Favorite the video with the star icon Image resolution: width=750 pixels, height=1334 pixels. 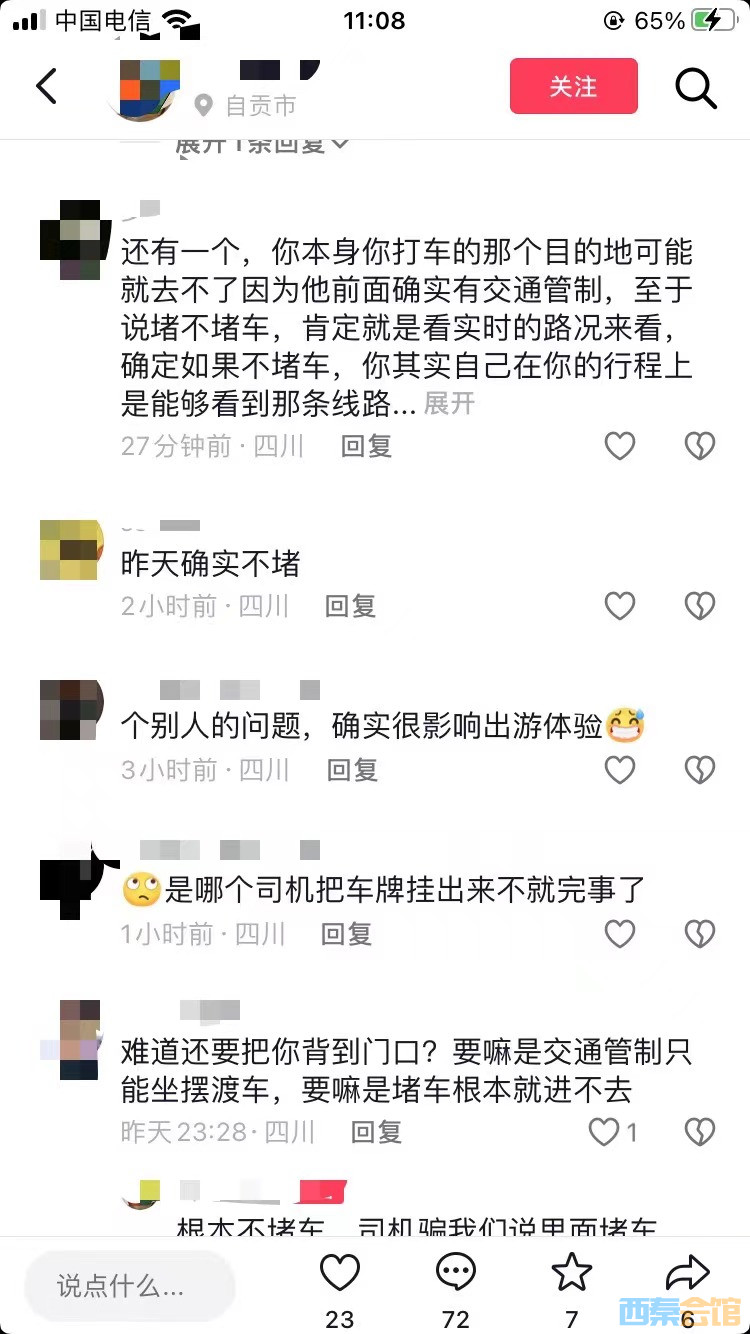(x=572, y=1273)
